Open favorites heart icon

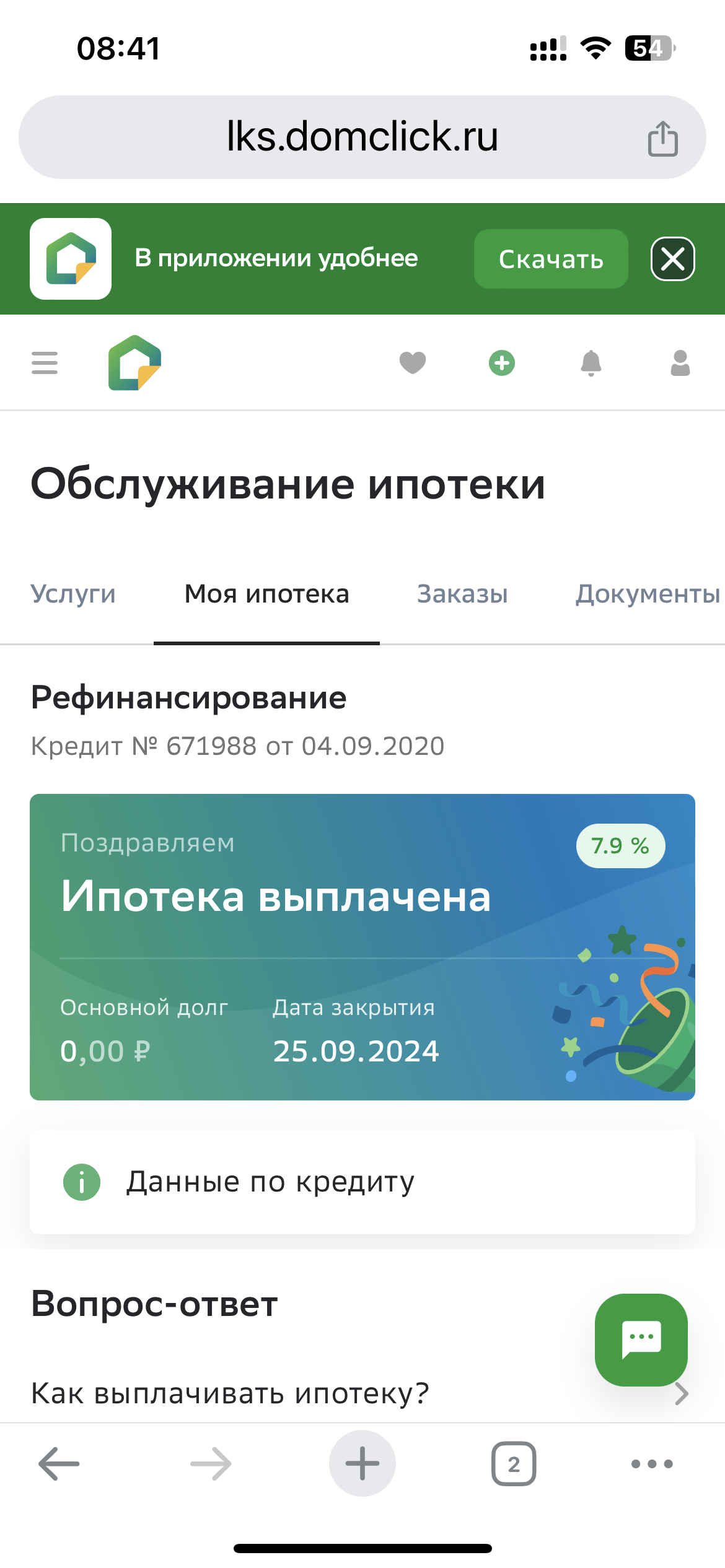(413, 363)
